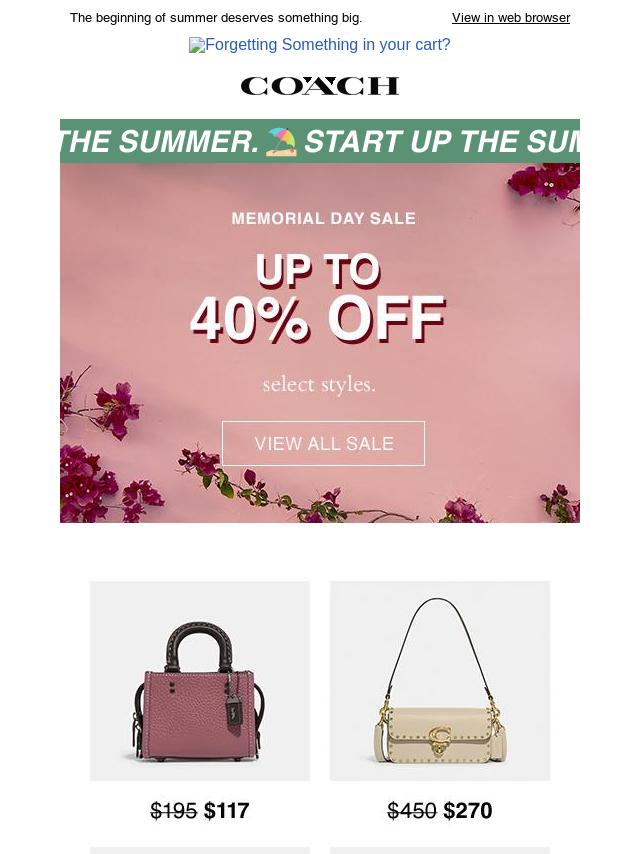
Task: Open the pink handbag priced $117
Action: (x=200, y=681)
